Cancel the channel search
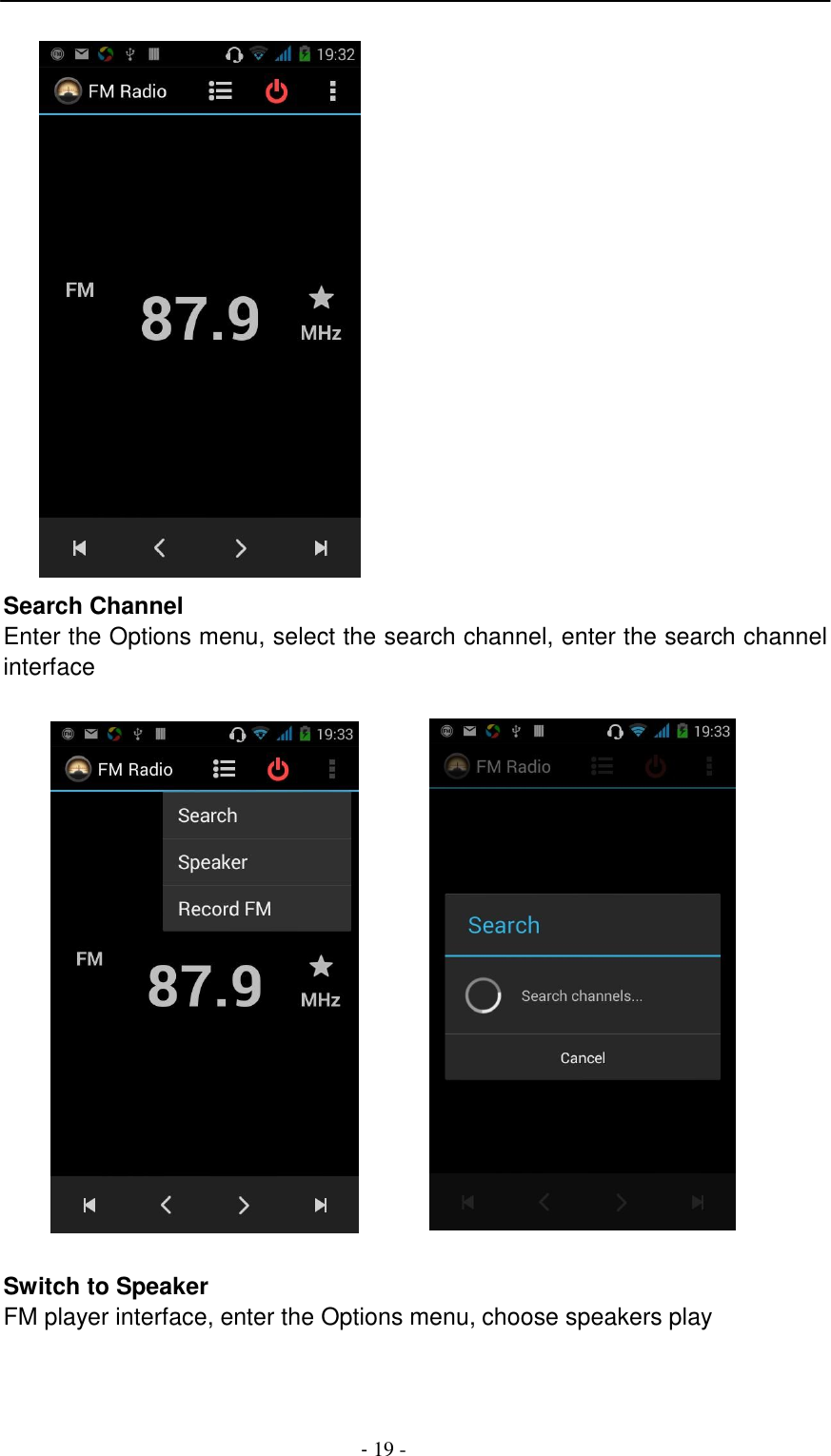831x1456 pixels. [582, 1057]
